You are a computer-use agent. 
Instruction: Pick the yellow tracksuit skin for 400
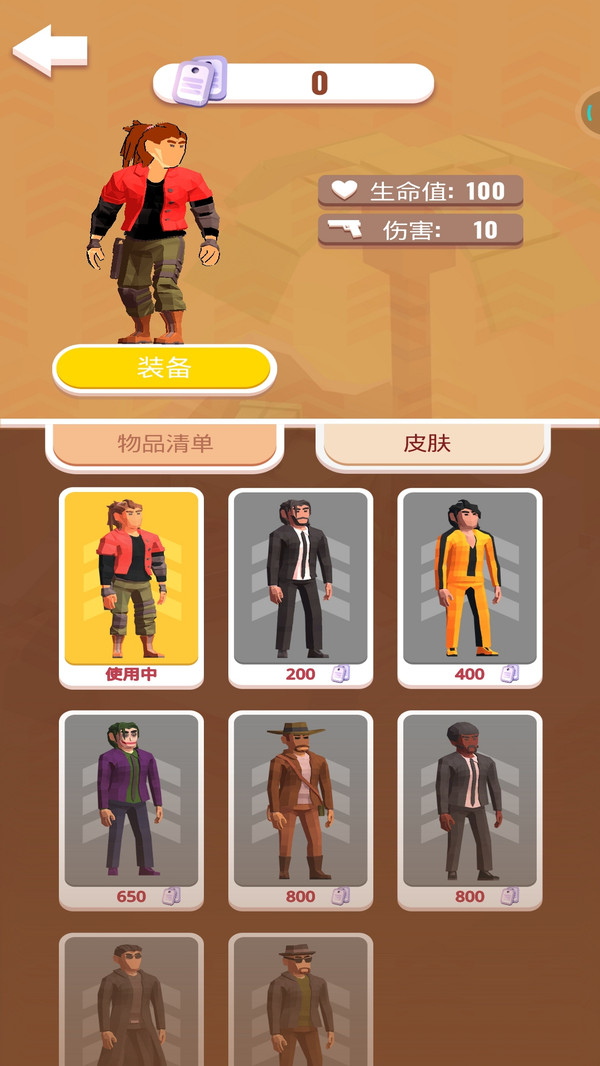(x=470, y=587)
